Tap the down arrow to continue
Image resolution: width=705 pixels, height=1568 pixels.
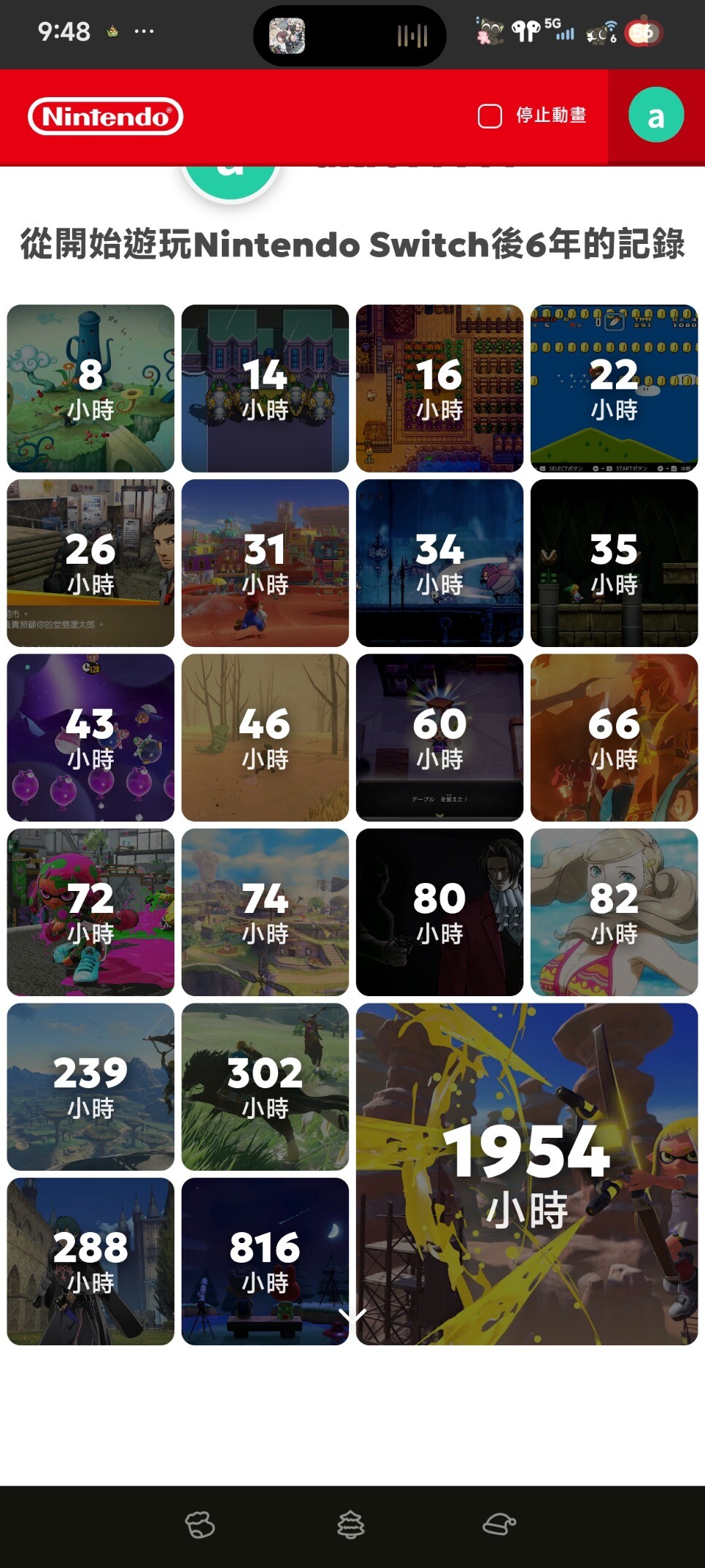352,1316
